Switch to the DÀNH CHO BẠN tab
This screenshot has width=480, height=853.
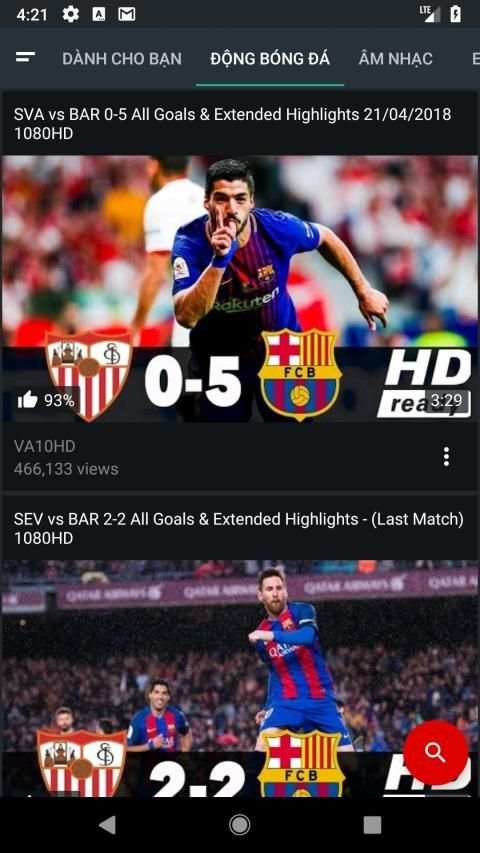pyautogui.click(x=122, y=59)
